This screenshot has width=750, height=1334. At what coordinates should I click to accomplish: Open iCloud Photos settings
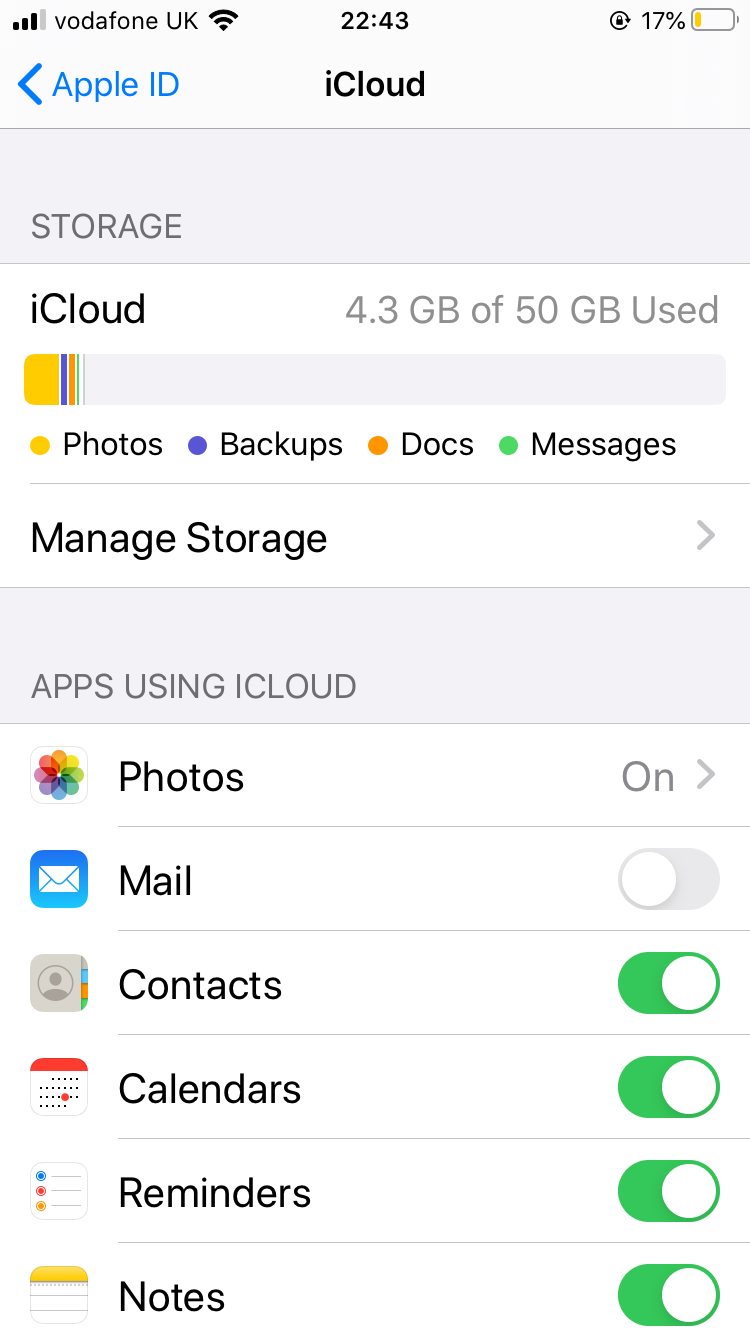pyautogui.click(x=375, y=776)
